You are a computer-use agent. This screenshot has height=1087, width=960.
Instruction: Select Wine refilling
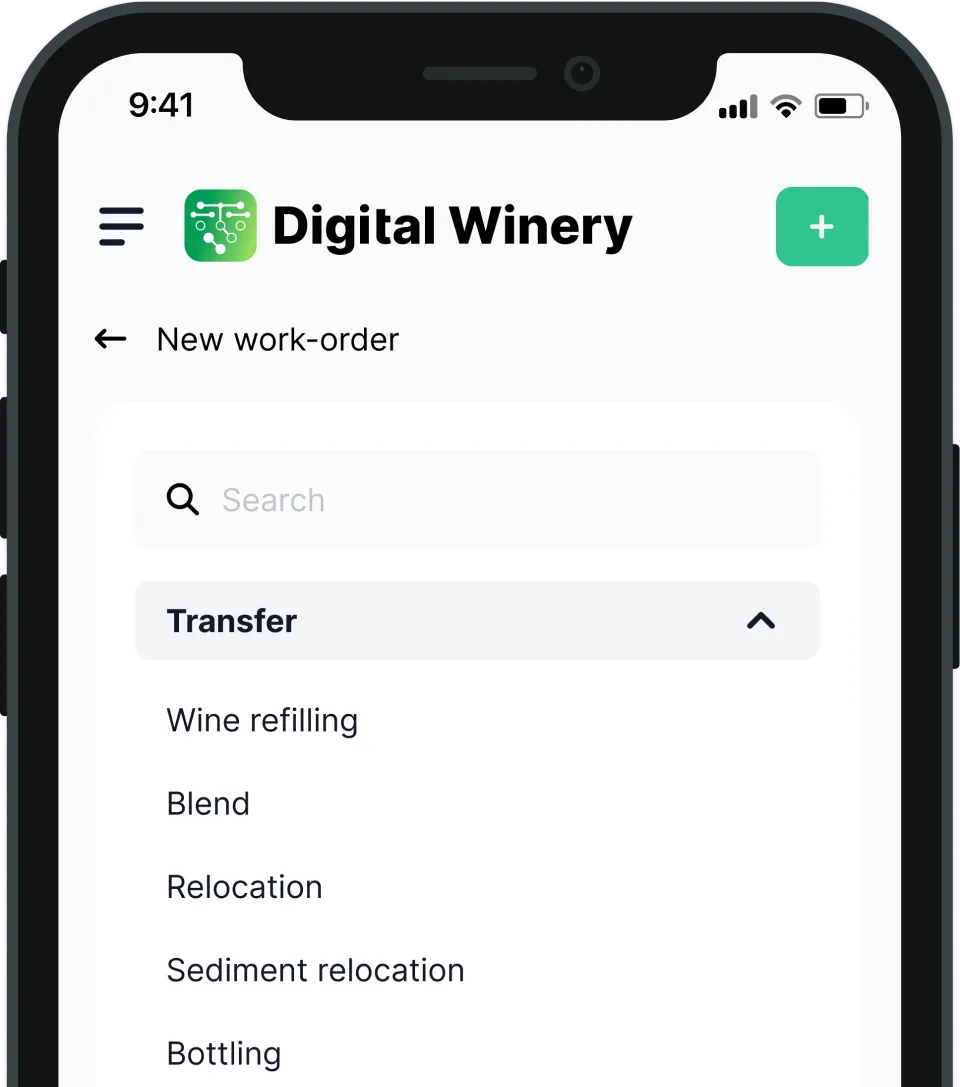(262, 720)
